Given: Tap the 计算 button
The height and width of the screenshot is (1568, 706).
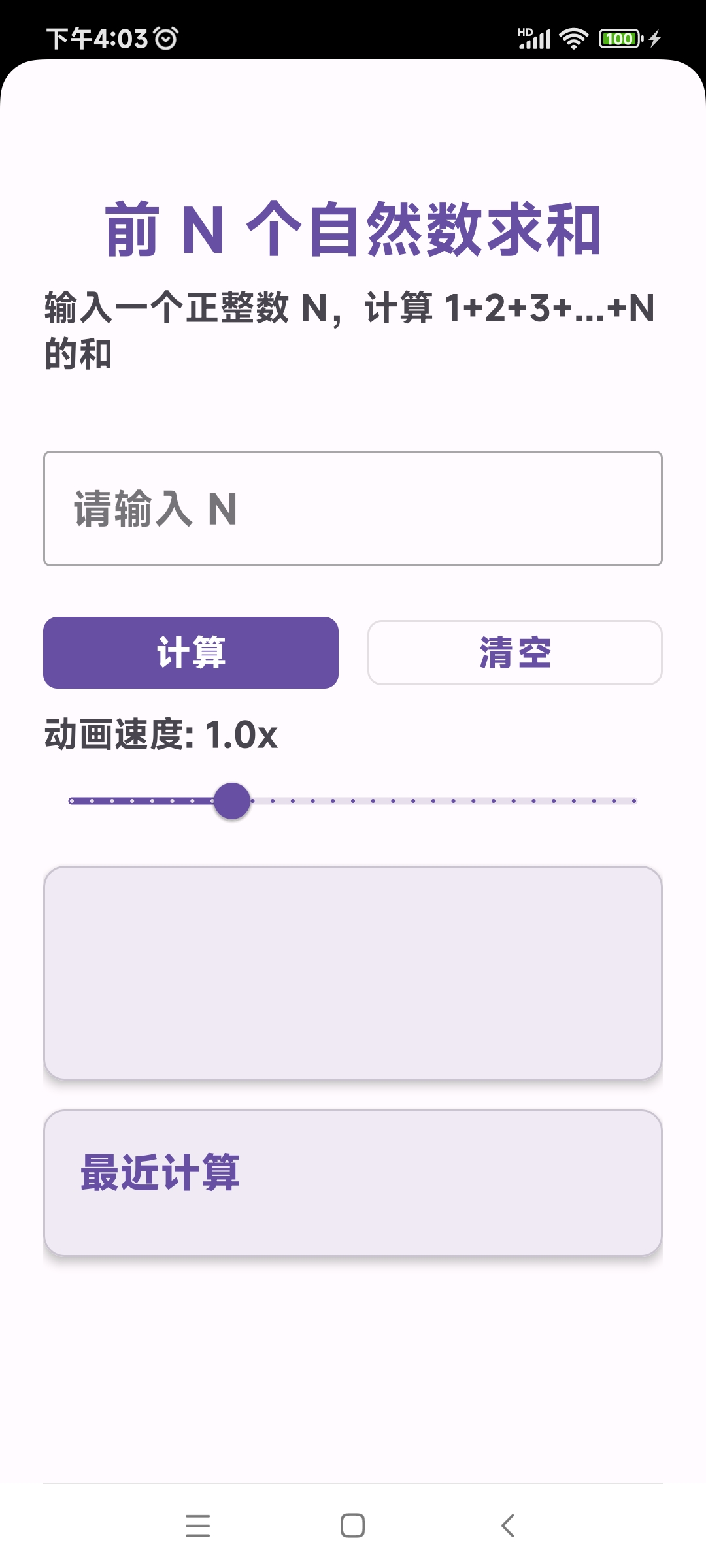Looking at the screenshot, I should (x=191, y=653).
